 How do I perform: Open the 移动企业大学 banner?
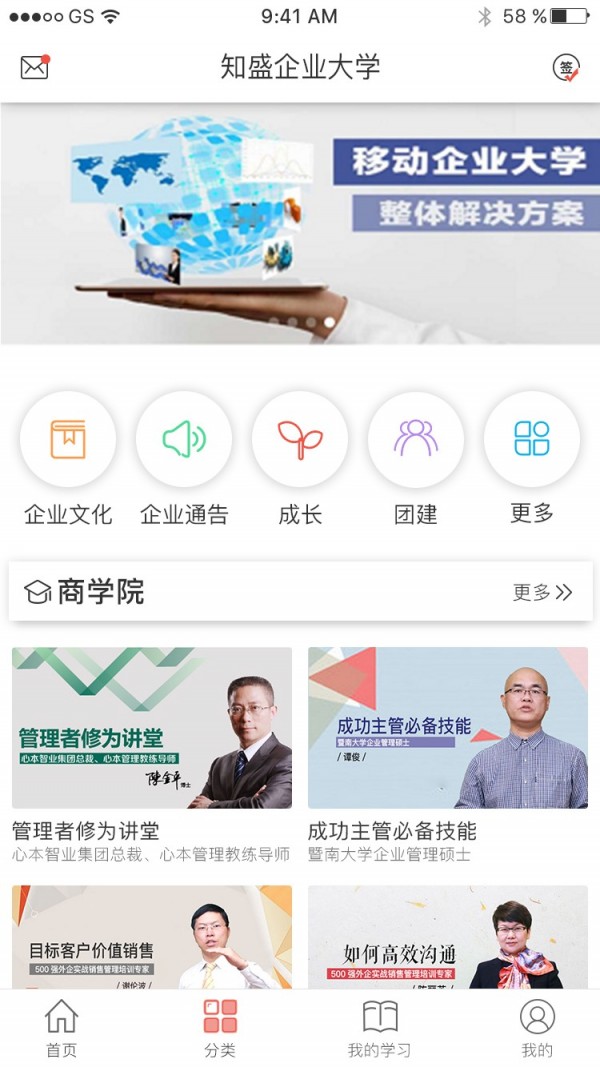[x=300, y=223]
